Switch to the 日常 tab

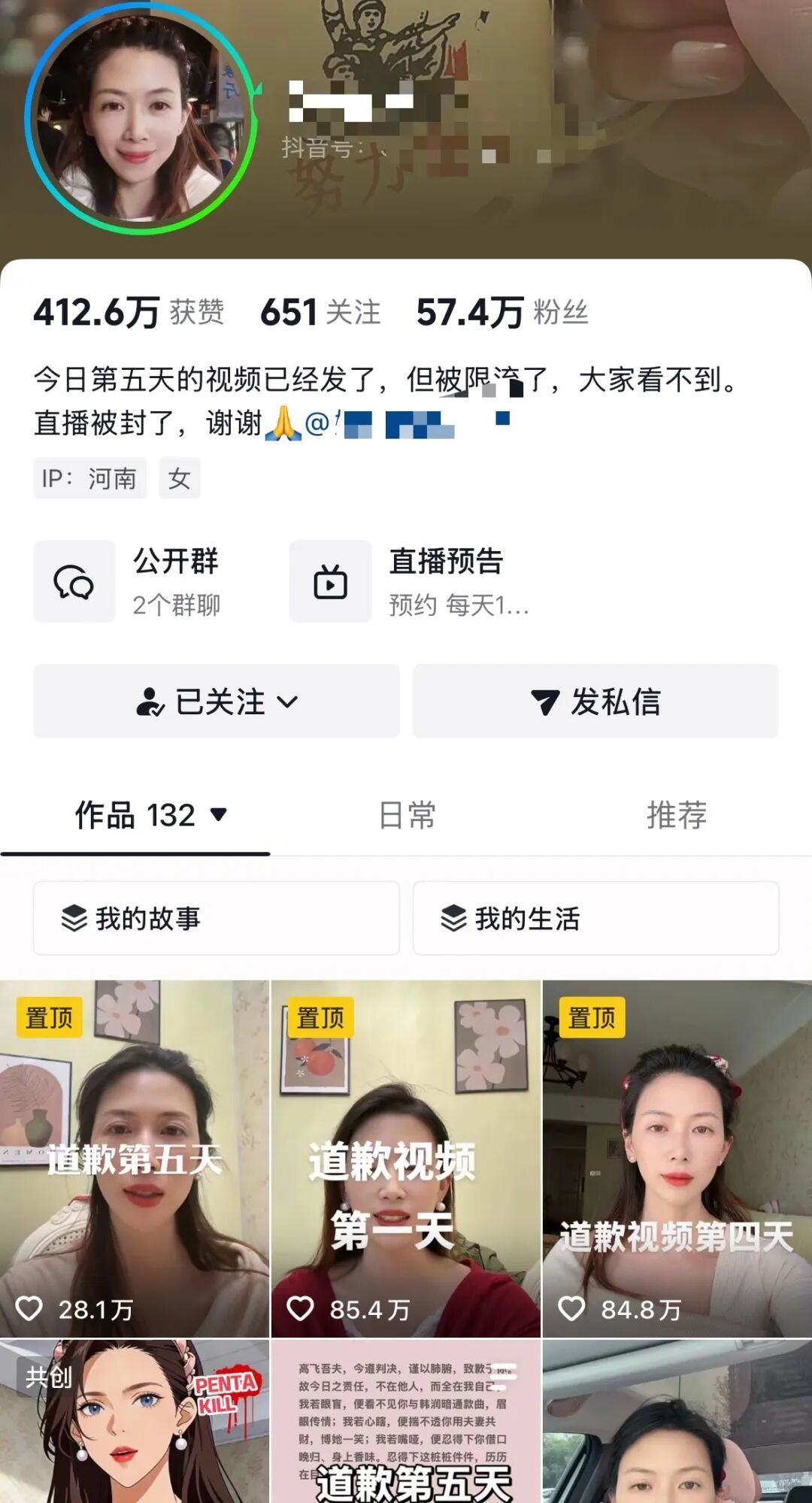tap(406, 814)
